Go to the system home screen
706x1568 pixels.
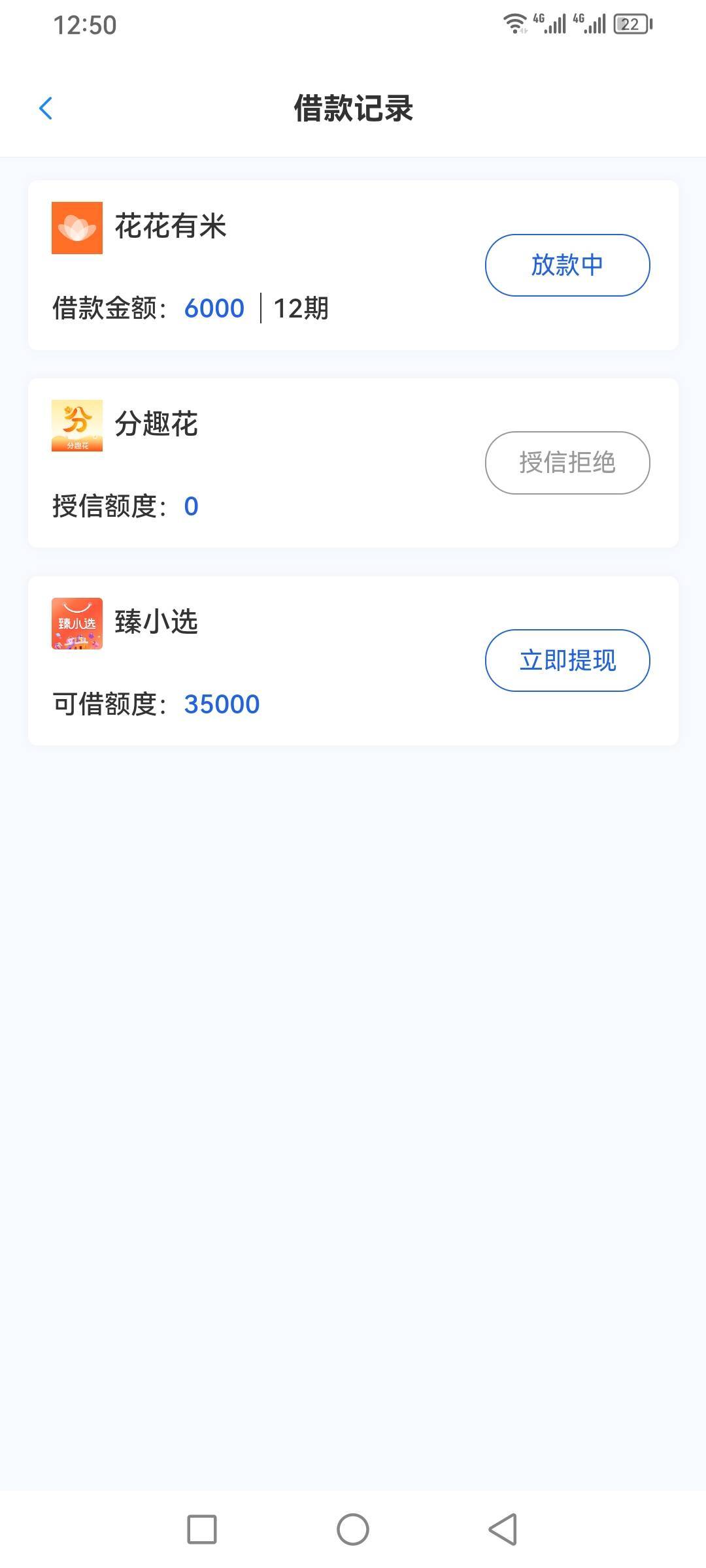point(353,1529)
